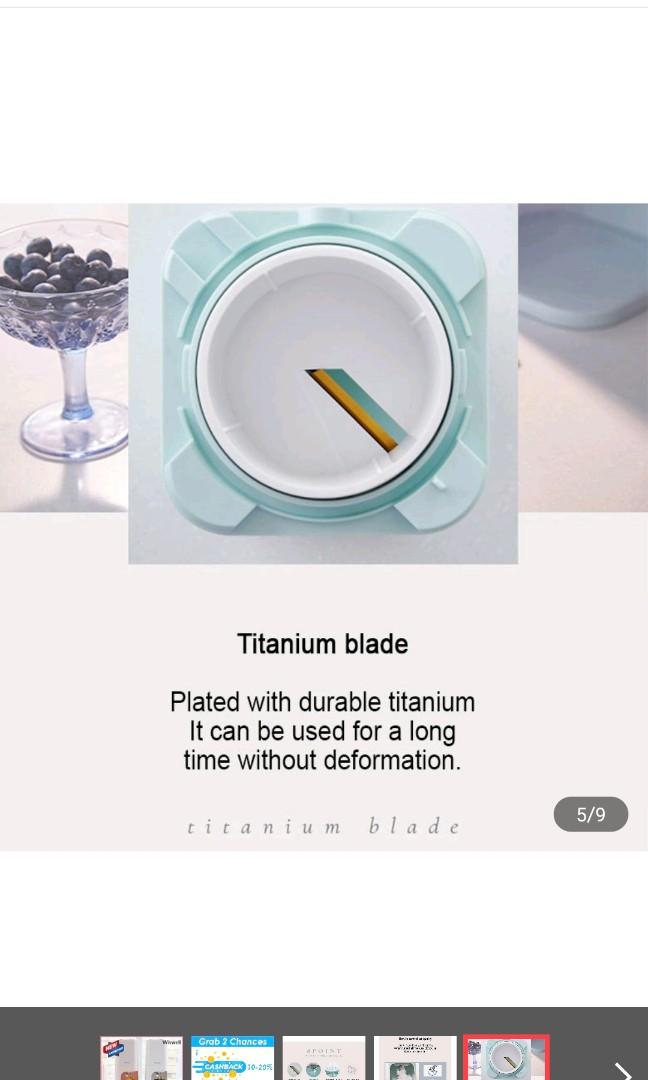Open the first thumbnail with the New badge
Image resolution: width=648 pixels, height=1080 pixels.
141,1059
